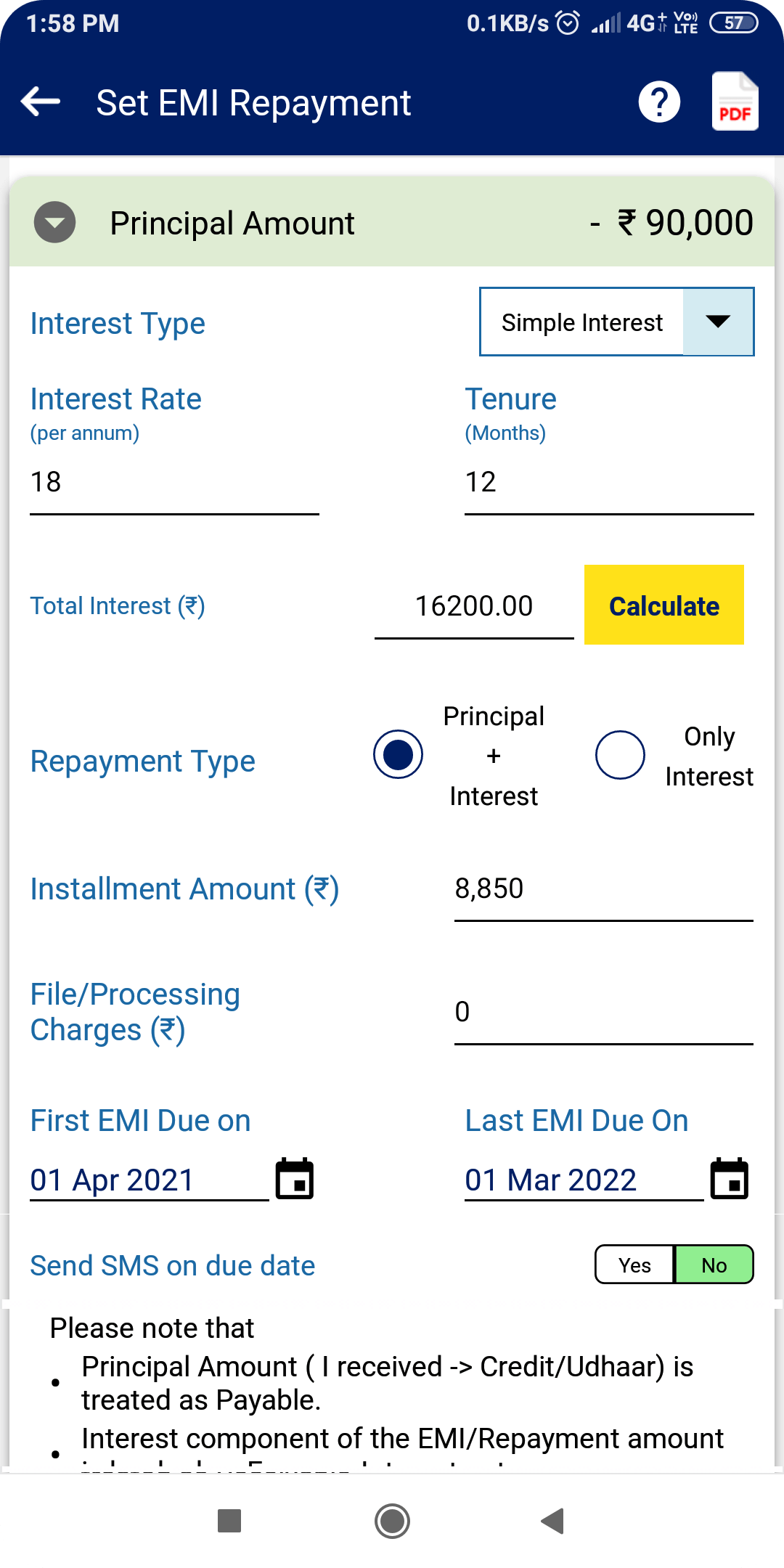Viewport: 784px width, 1568px height.
Task: Open recent apps with the square button
Action: point(229,1521)
